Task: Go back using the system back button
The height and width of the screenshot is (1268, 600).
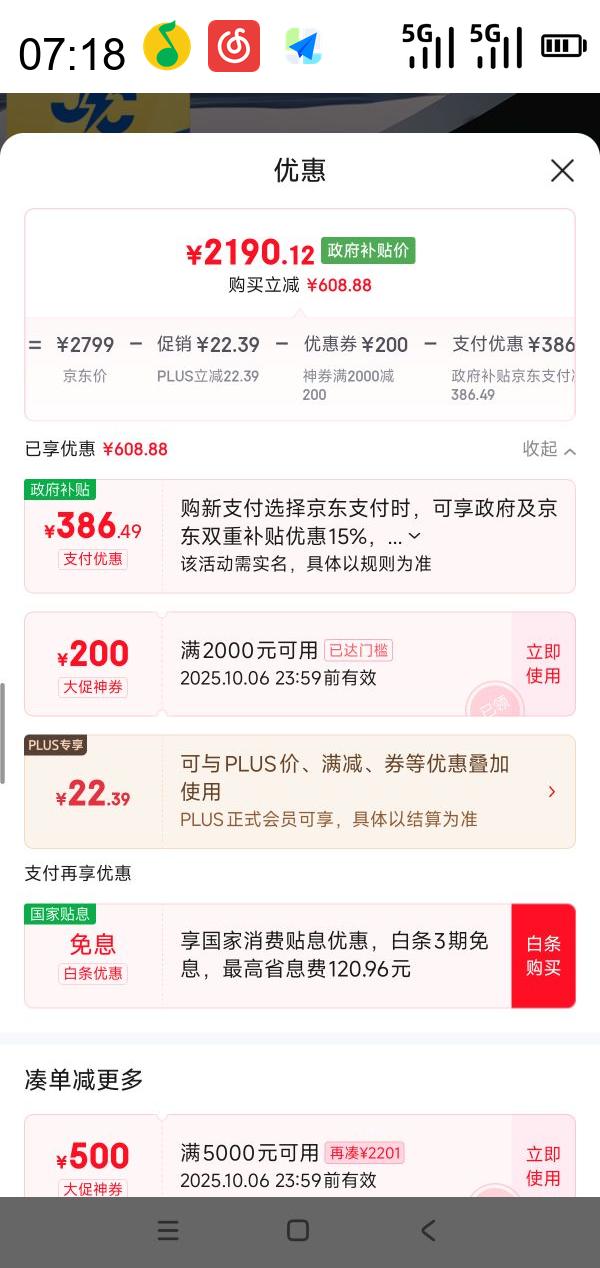Action: point(428,1230)
